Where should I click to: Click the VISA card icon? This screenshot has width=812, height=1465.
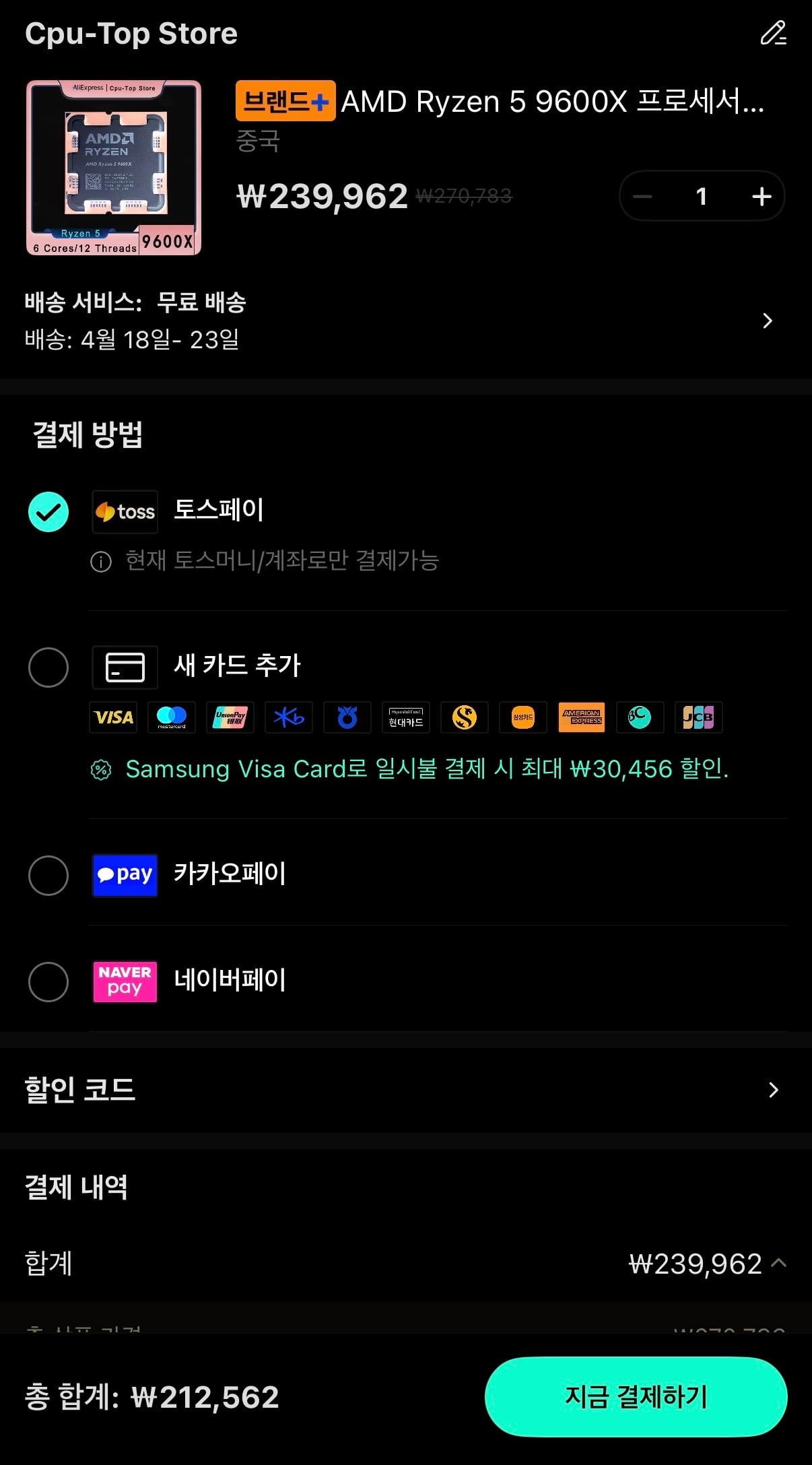[112, 717]
